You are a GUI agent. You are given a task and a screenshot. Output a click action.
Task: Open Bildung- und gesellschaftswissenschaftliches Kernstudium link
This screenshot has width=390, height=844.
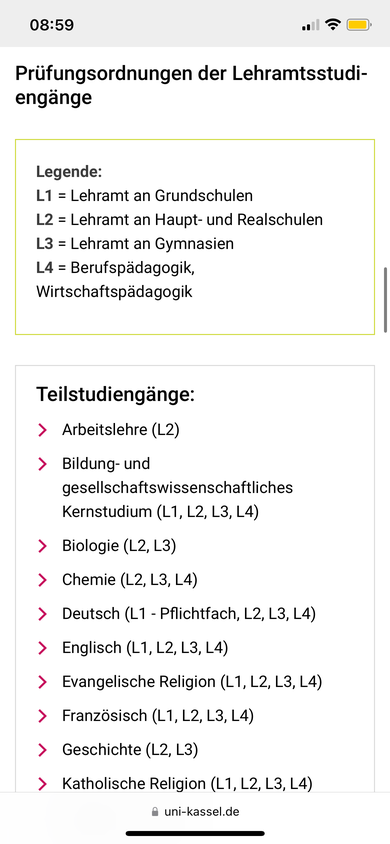(178, 487)
